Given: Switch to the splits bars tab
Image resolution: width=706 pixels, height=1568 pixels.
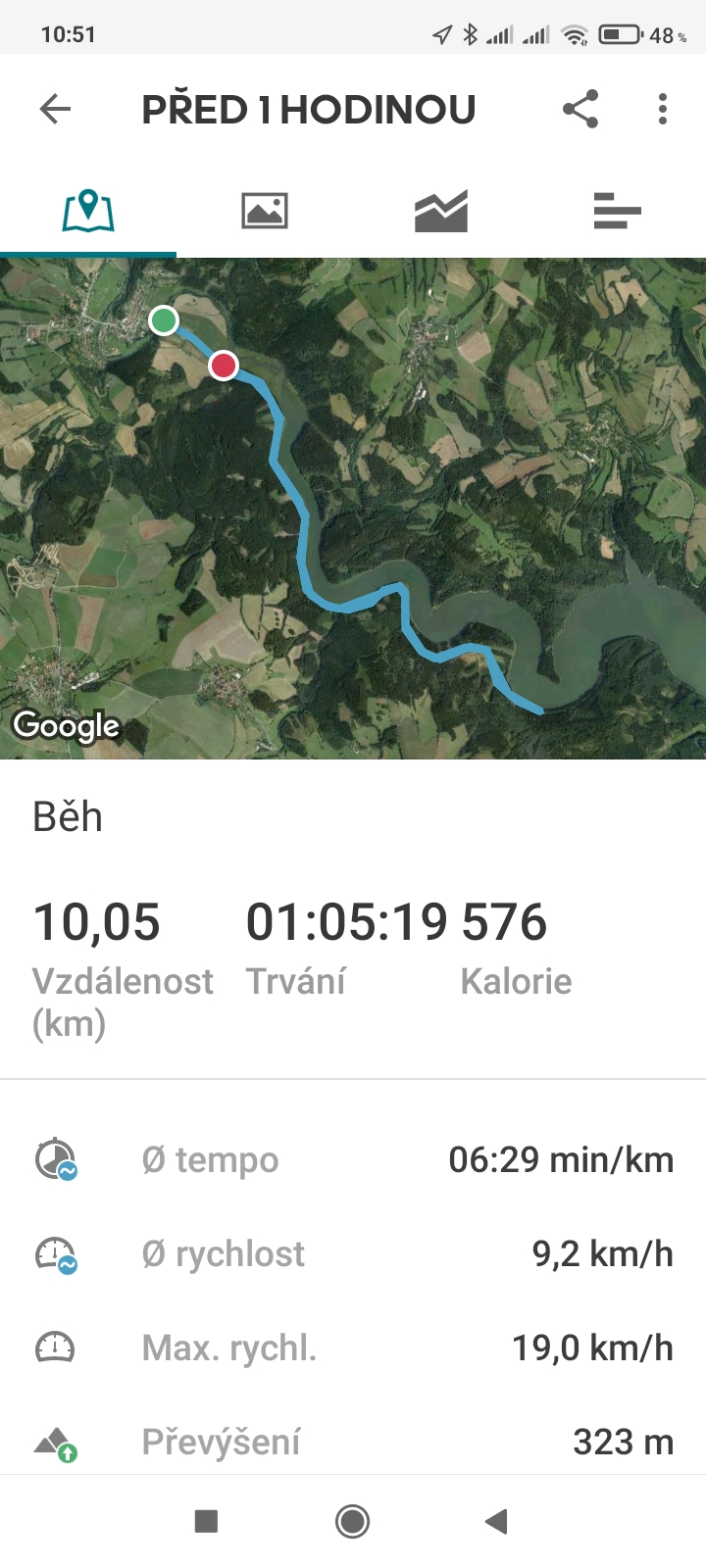Looking at the screenshot, I should [x=617, y=211].
